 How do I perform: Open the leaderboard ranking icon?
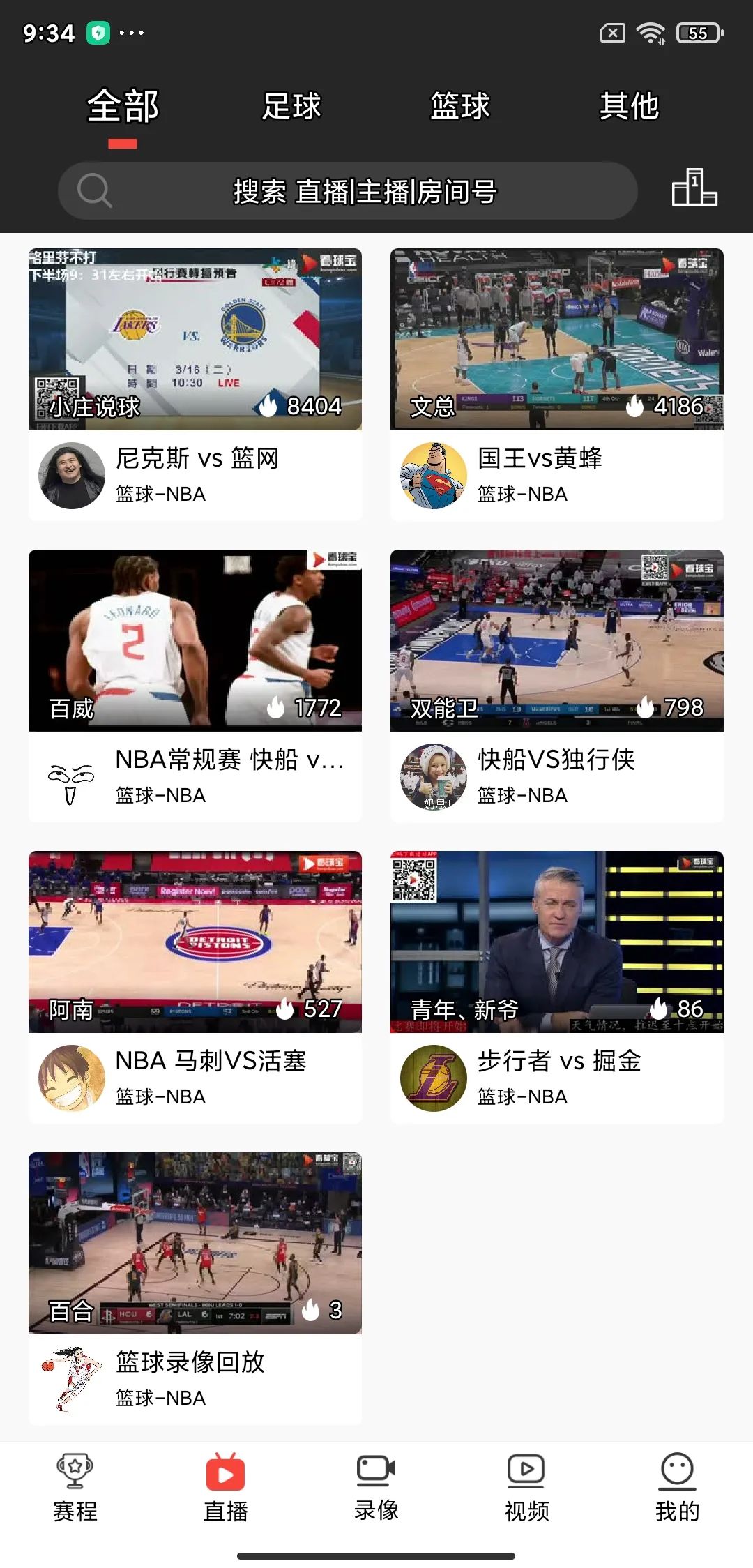[x=694, y=188]
